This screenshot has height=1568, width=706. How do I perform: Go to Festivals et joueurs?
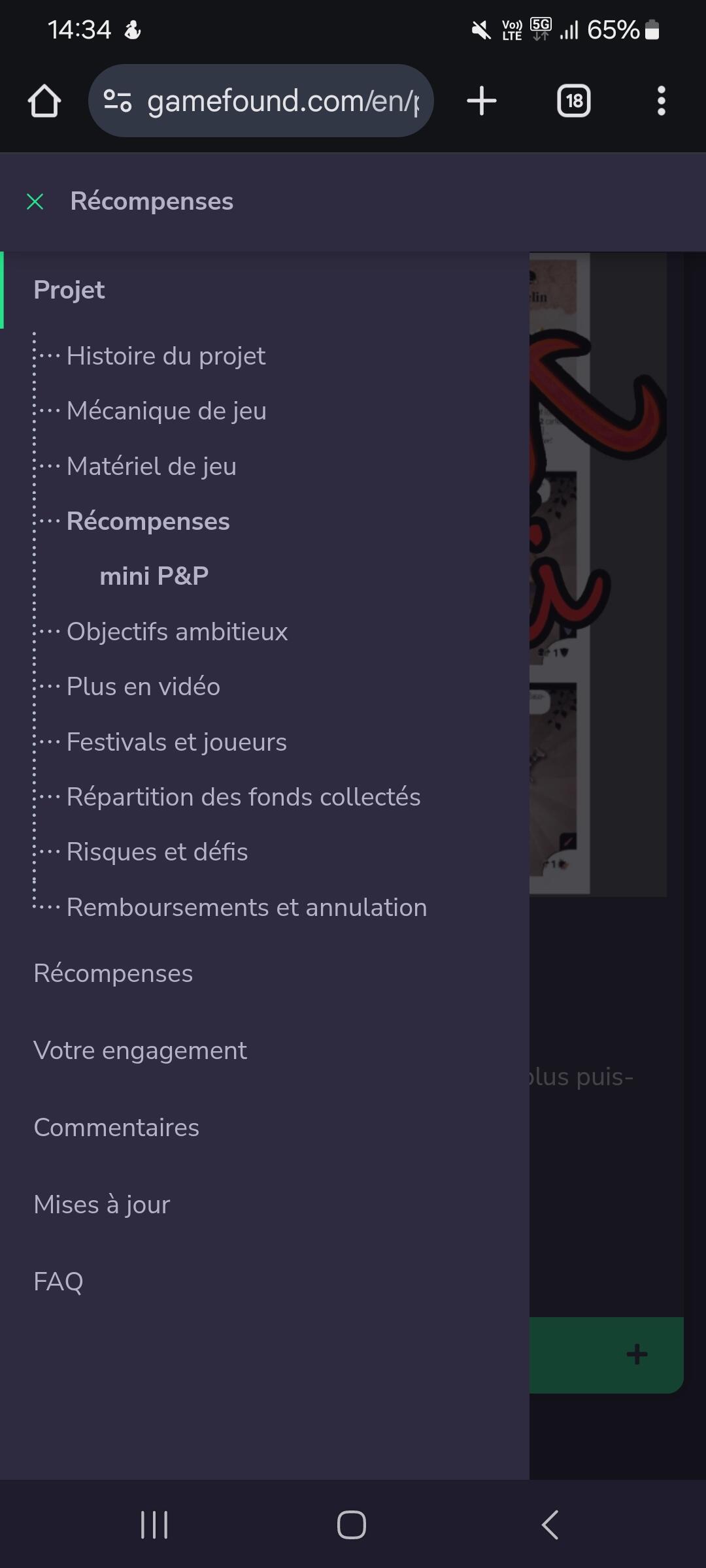(x=177, y=742)
